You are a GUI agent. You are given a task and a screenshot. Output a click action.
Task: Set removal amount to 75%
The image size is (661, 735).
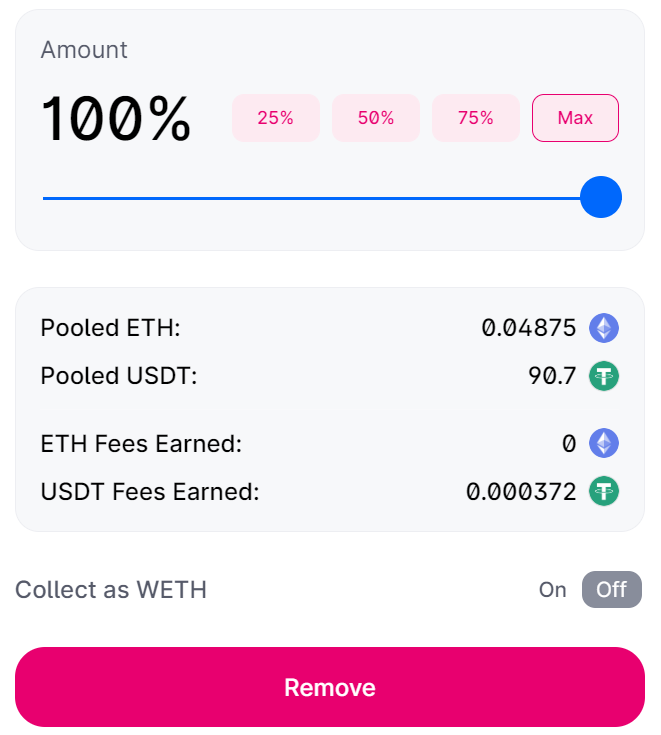click(x=475, y=118)
